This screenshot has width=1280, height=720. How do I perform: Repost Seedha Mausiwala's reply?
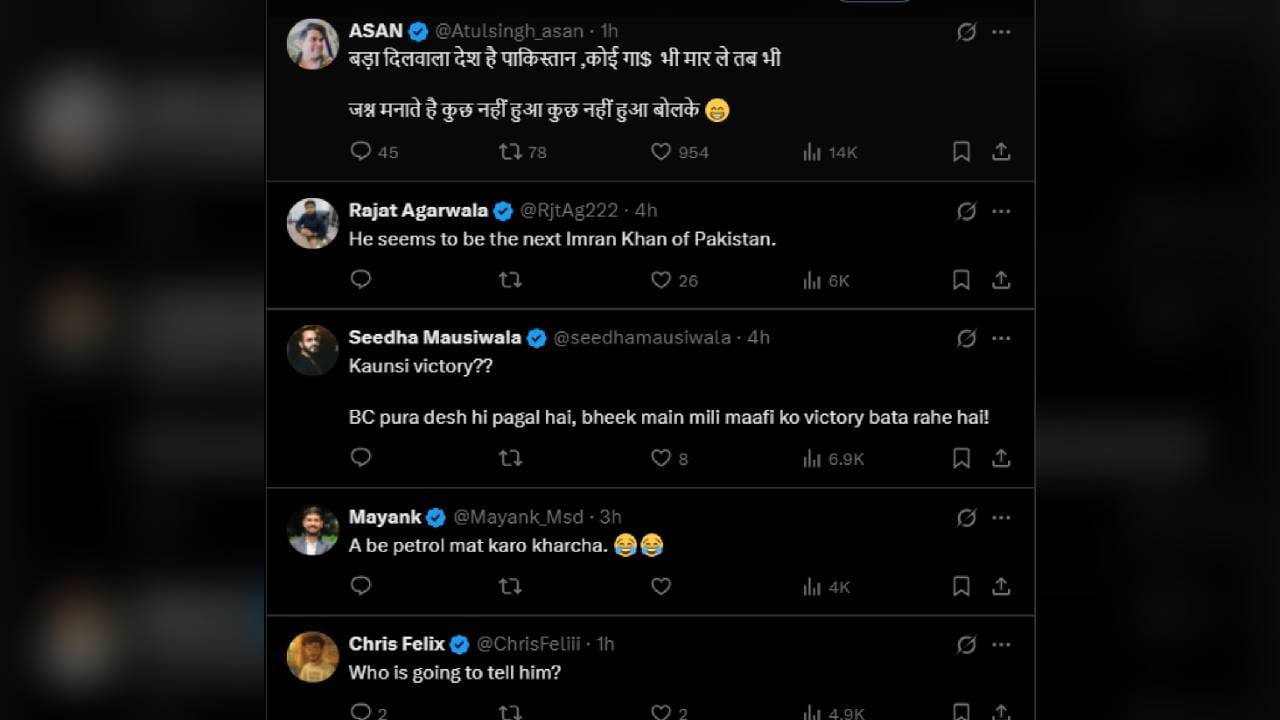[x=510, y=458]
